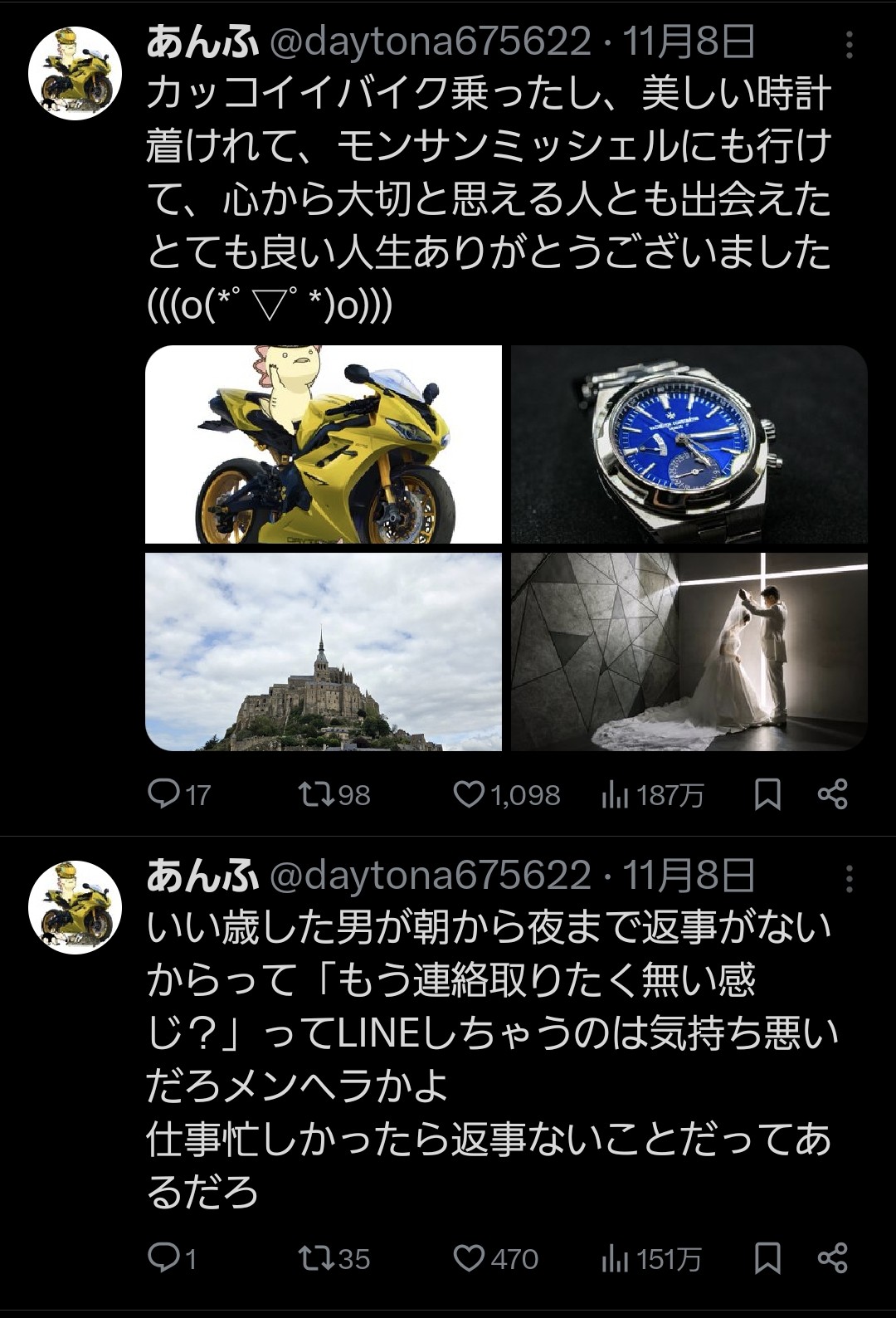Open あんふ's profile picture on the first post
The width and height of the screenshot is (896, 1318).
point(75,73)
